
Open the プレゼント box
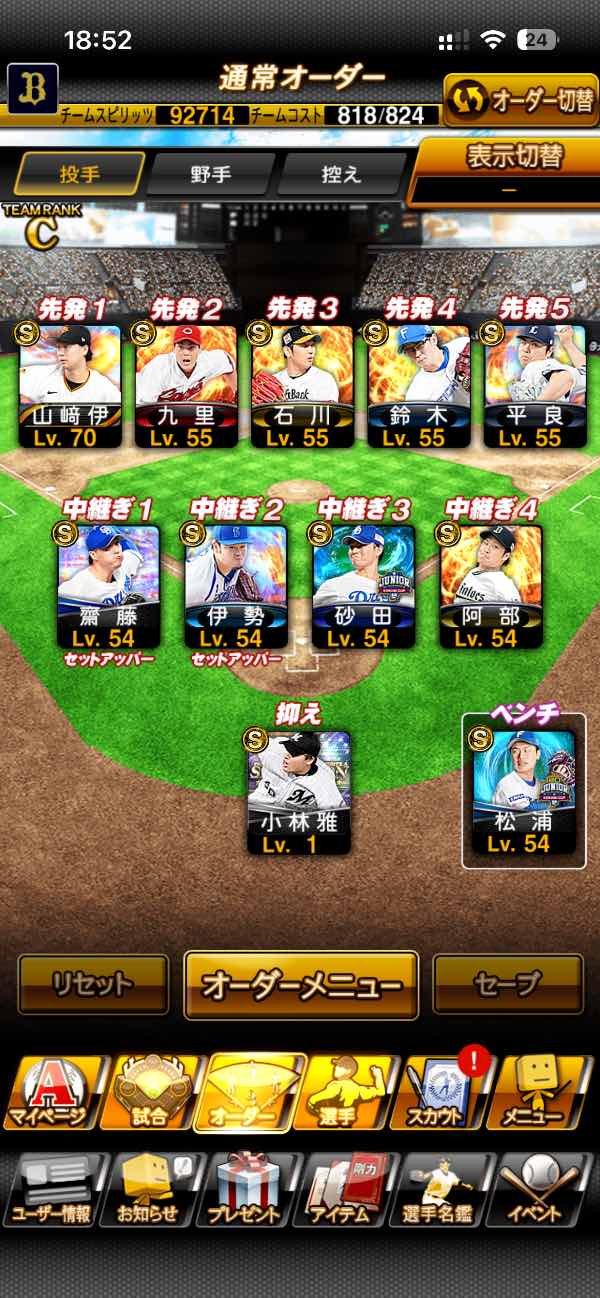click(246, 1189)
